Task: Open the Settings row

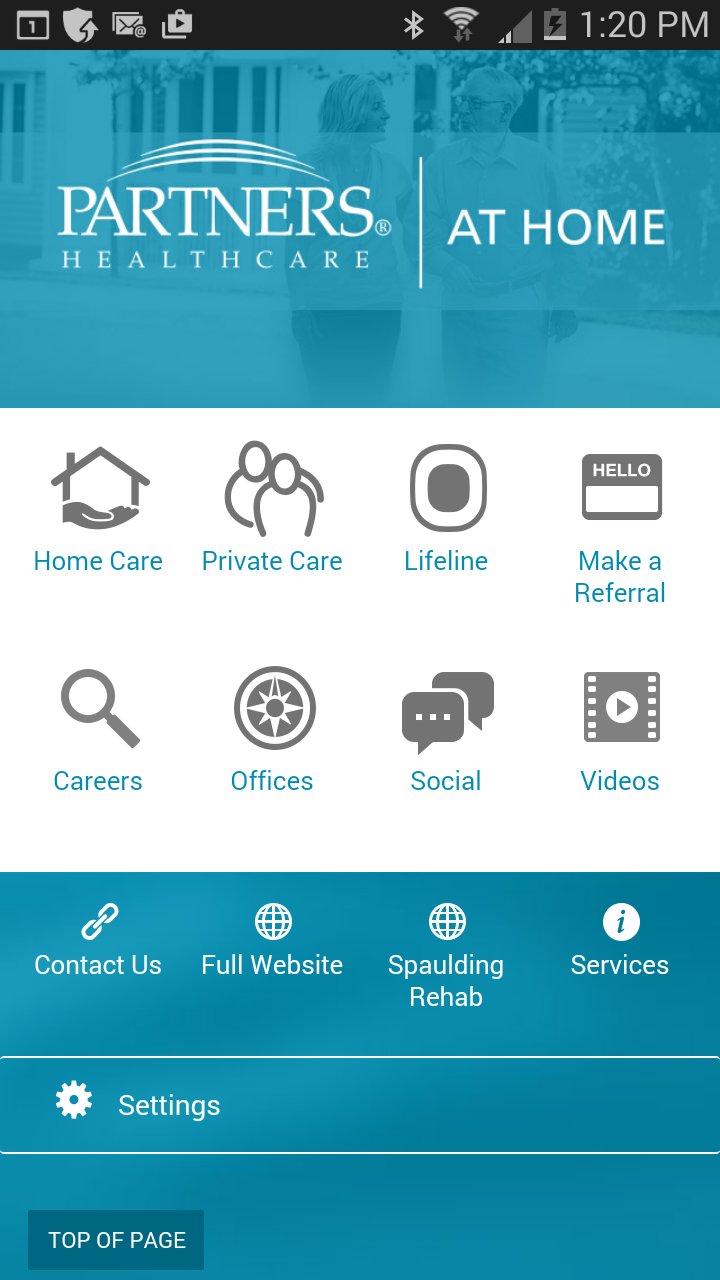Action: tap(360, 1105)
